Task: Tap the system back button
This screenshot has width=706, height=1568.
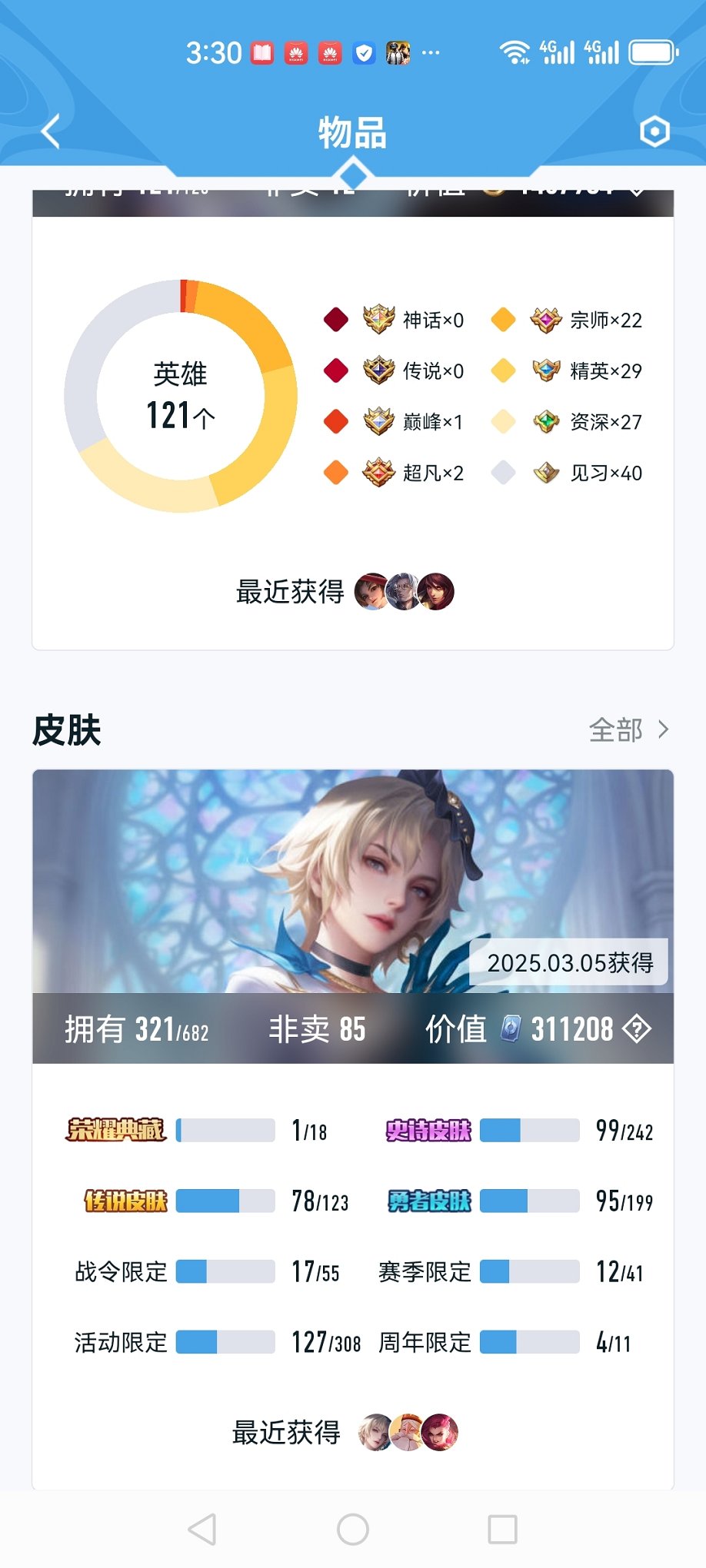Action: click(x=202, y=1530)
